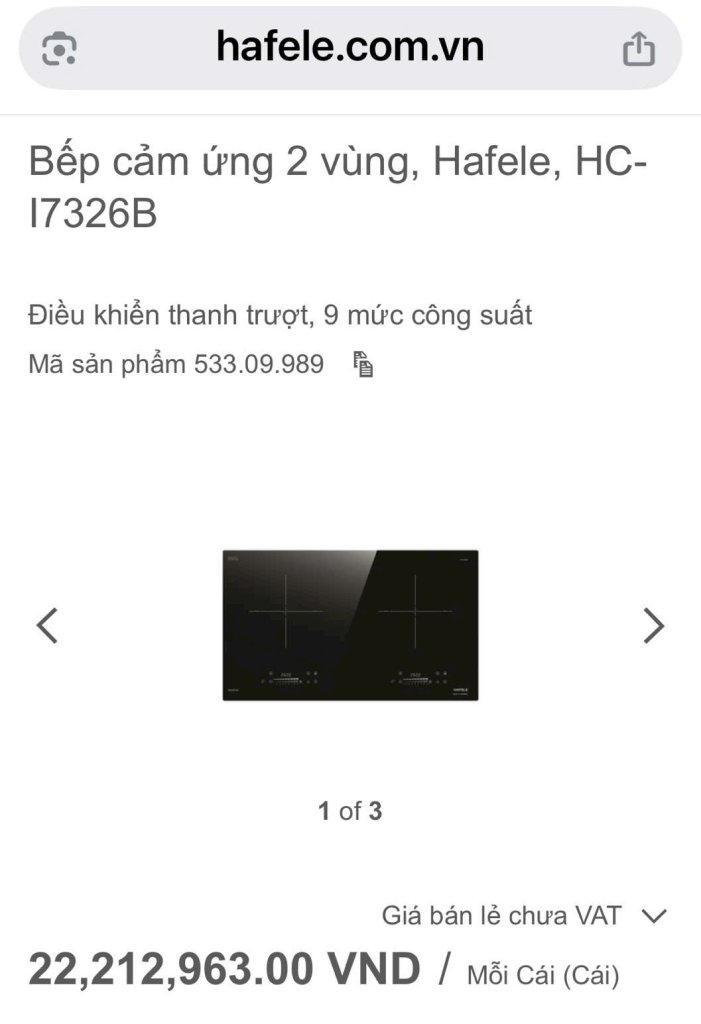Copy product code 533.09.989
The image size is (701, 1024).
pos(364,364)
